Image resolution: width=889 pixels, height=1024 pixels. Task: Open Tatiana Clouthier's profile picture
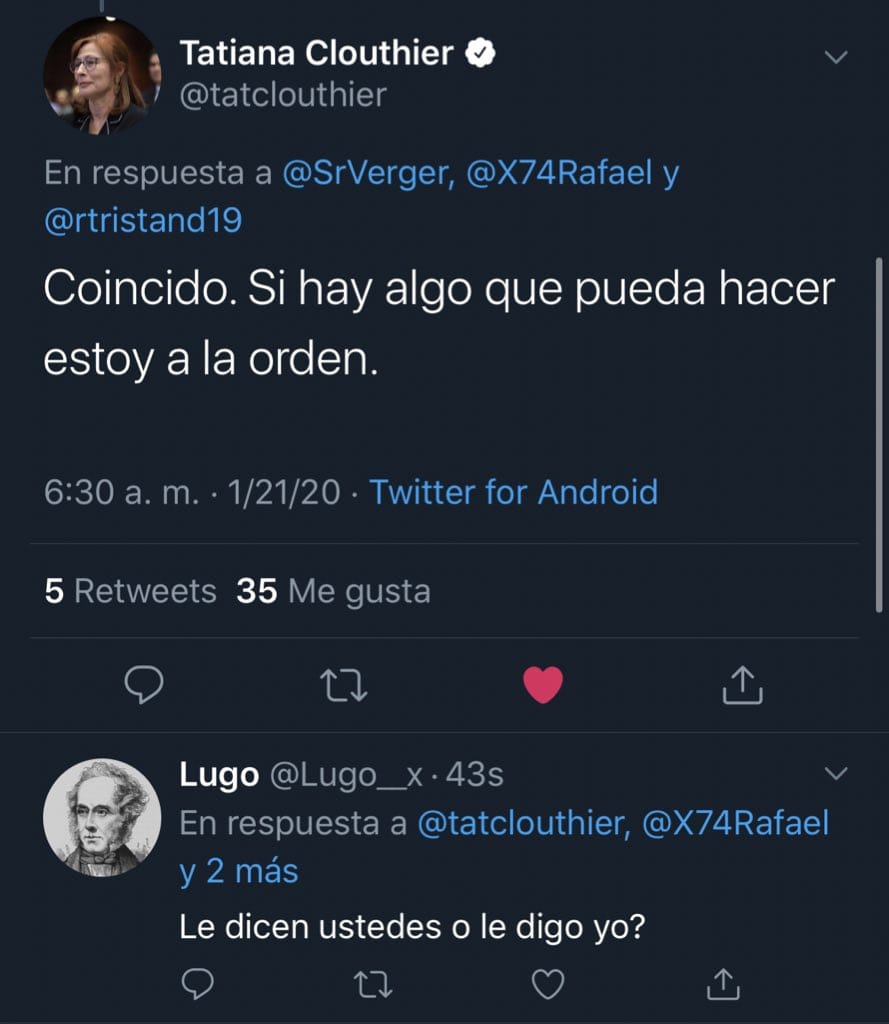click(x=102, y=75)
